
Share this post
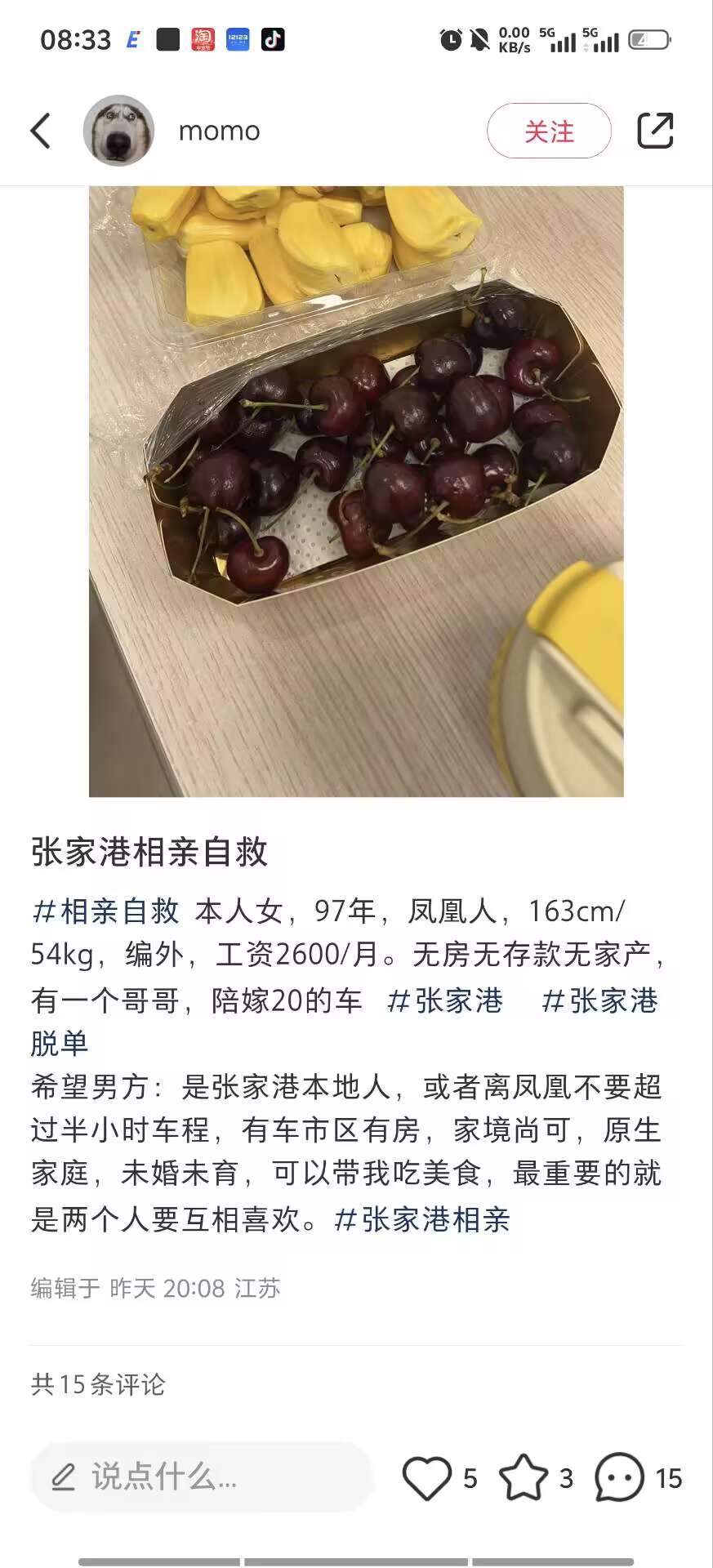point(655,131)
